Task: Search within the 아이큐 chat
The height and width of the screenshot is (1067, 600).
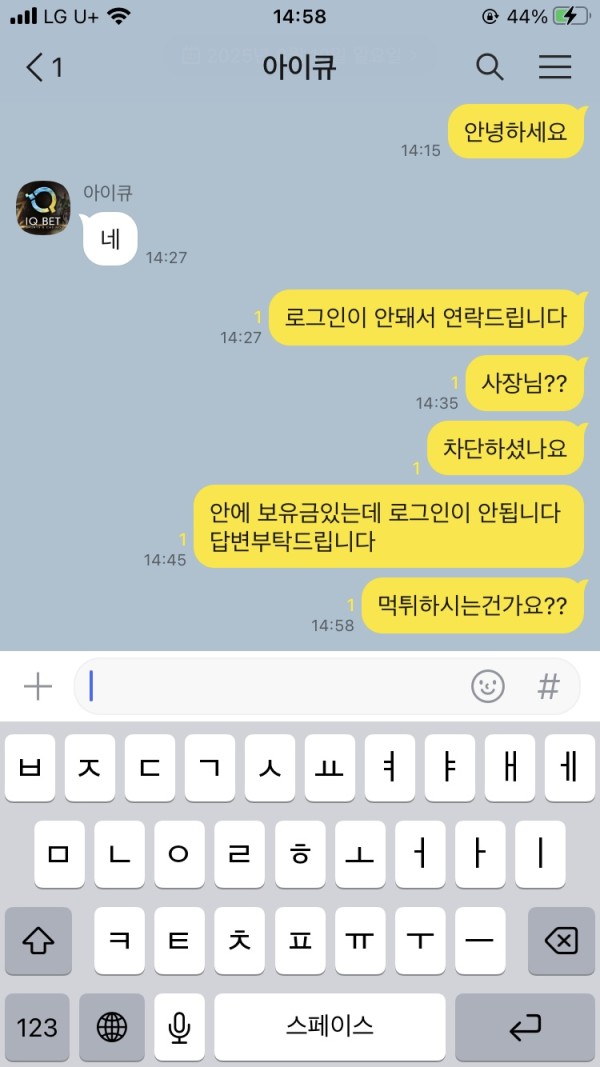Action: (489, 67)
